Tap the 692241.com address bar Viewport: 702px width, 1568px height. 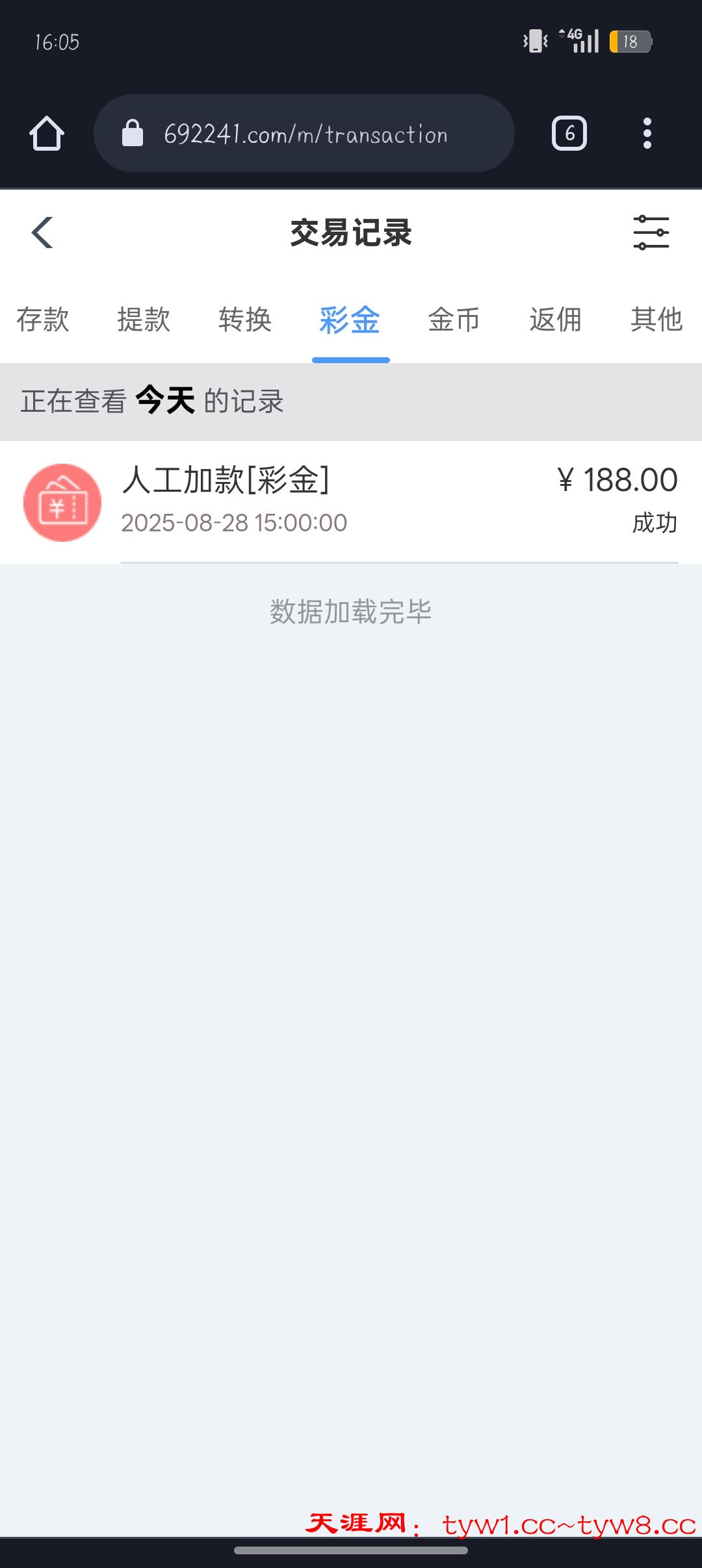(304, 134)
